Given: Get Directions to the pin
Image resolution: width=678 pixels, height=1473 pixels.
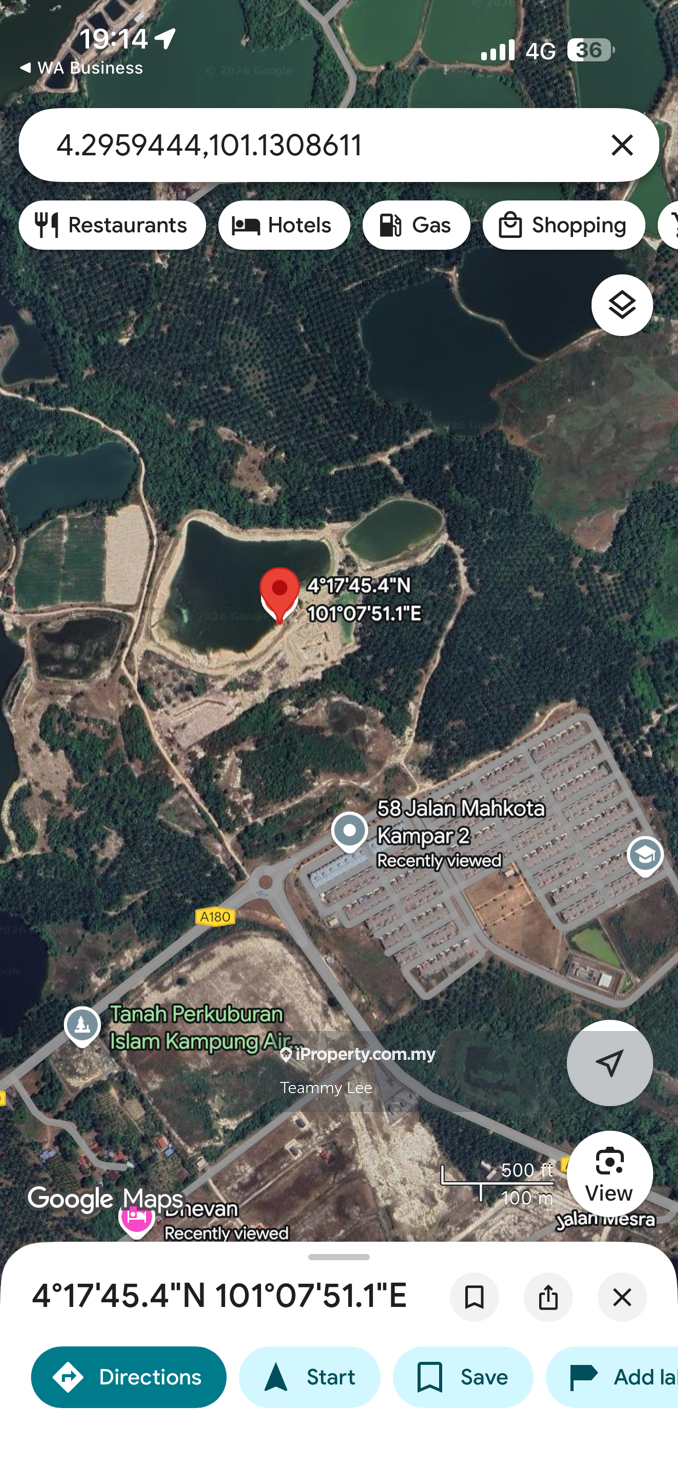Looking at the screenshot, I should [x=129, y=1377].
